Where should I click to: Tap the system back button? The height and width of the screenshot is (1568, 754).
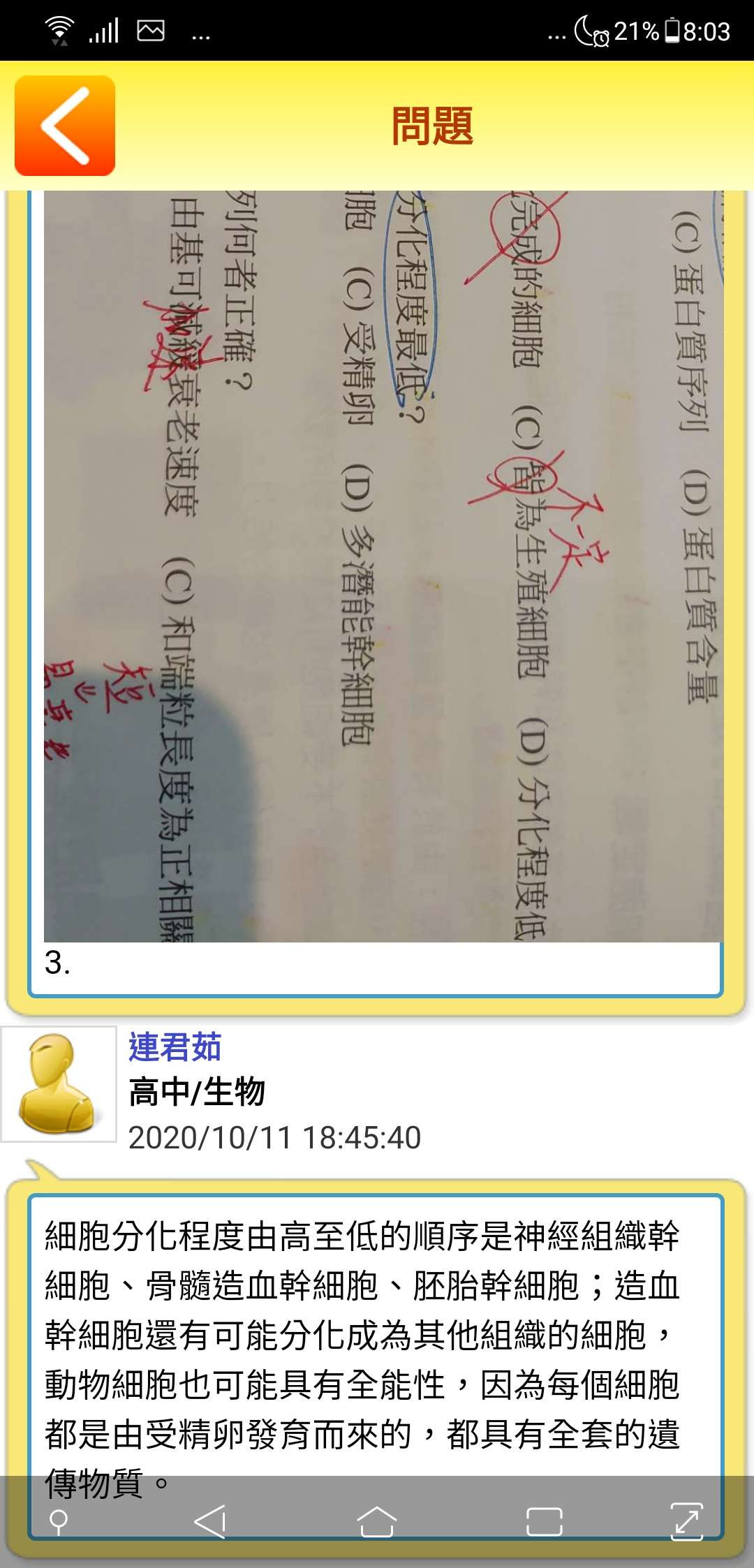pyautogui.click(x=209, y=1521)
